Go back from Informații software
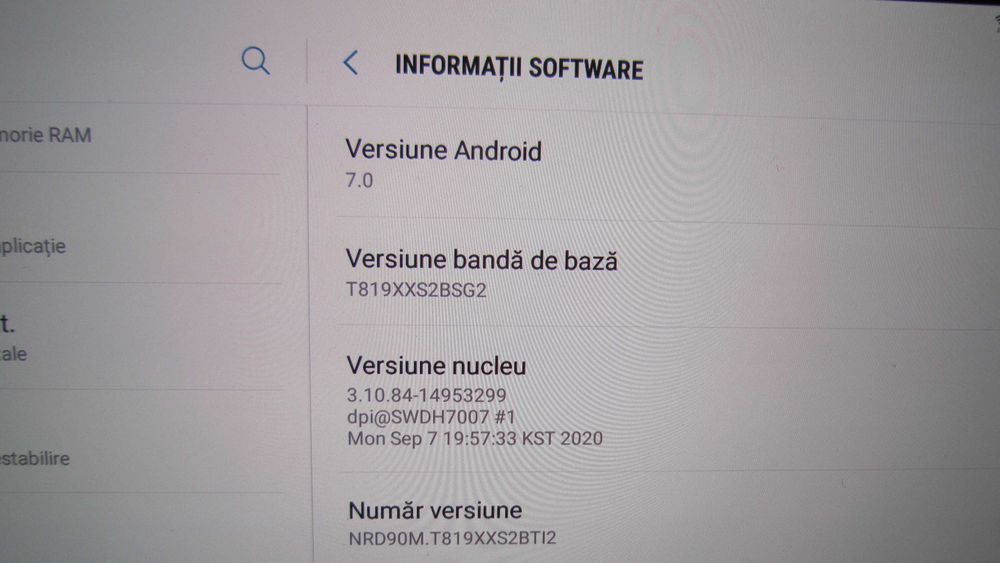 pos(350,64)
